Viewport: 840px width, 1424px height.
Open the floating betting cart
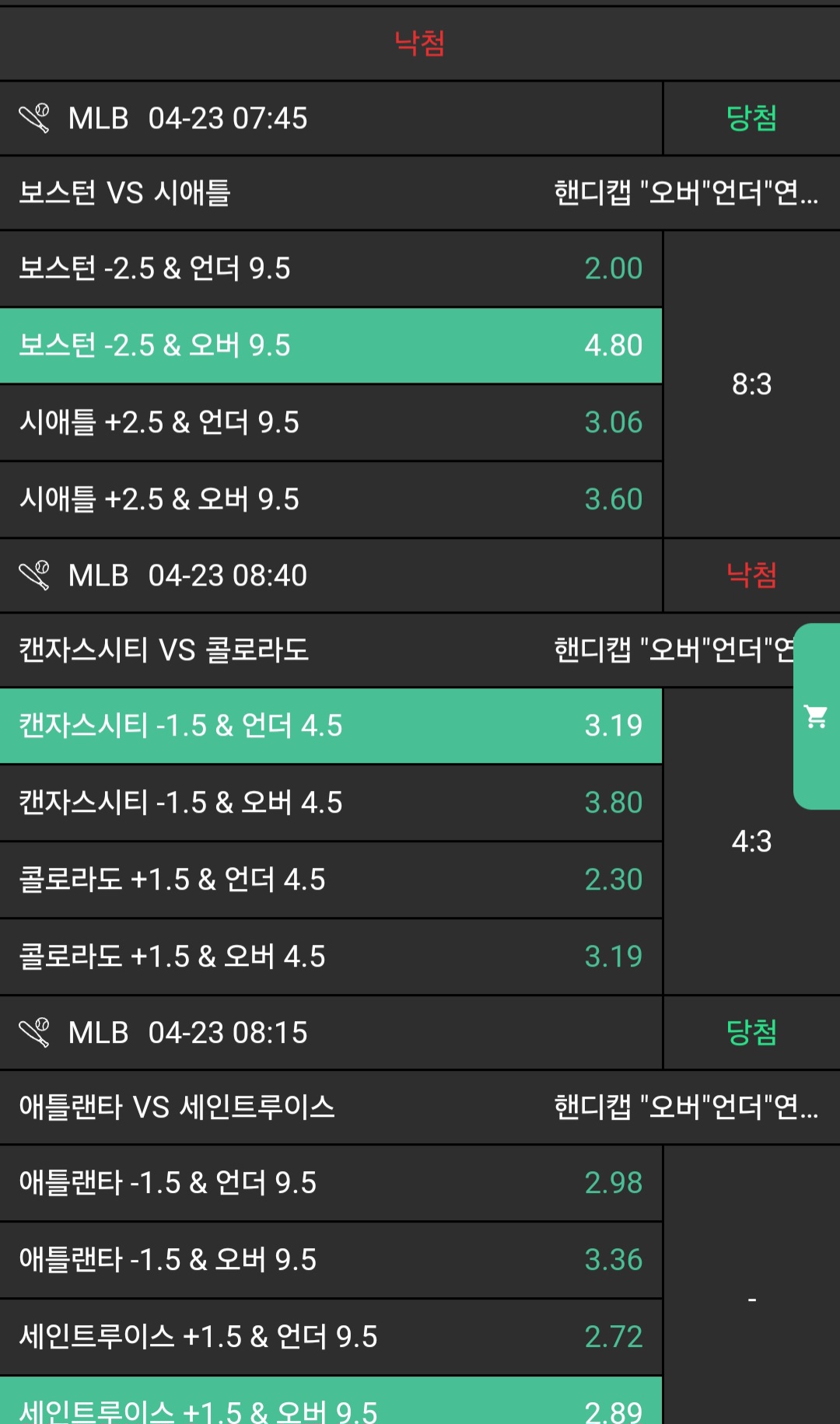click(816, 716)
